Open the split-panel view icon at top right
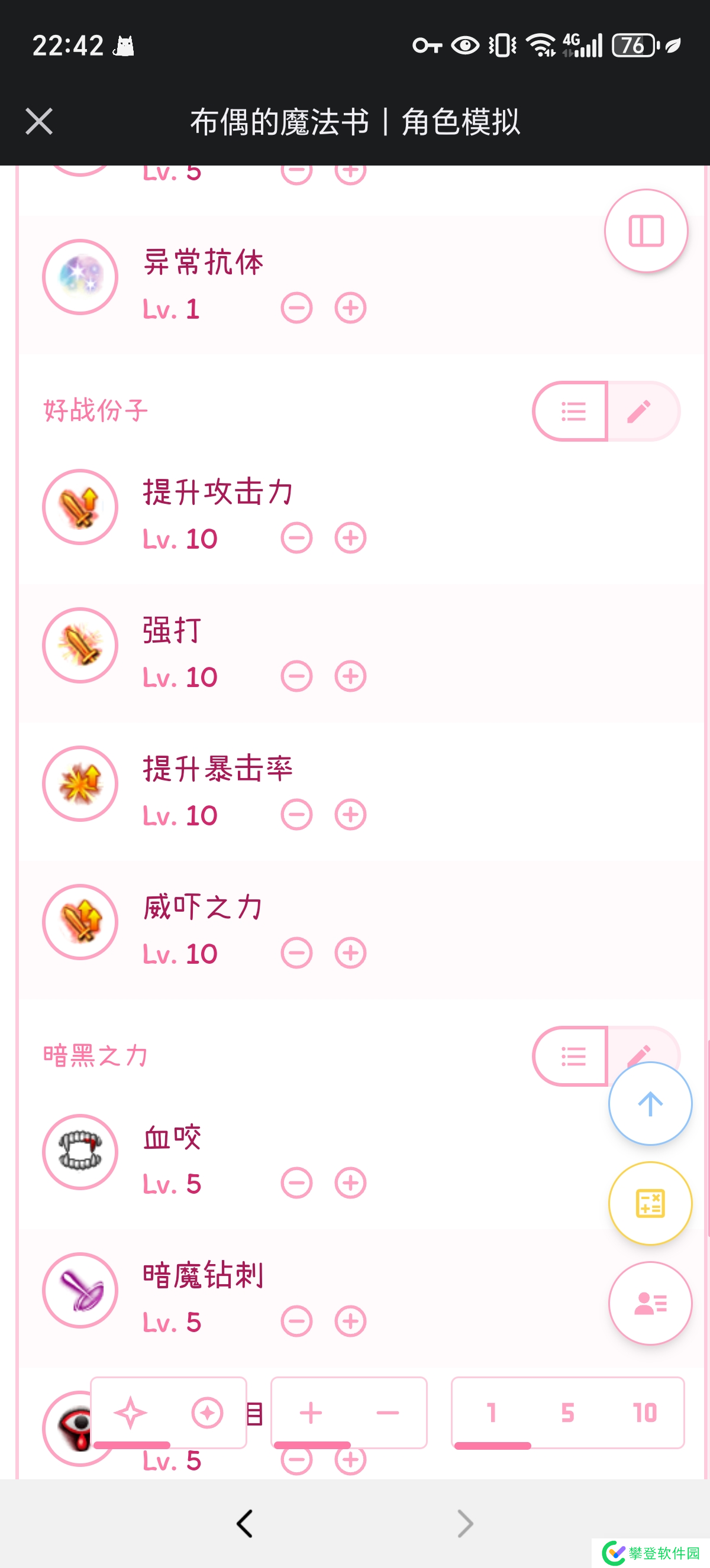The width and height of the screenshot is (710, 1568). click(x=646, y=231)
